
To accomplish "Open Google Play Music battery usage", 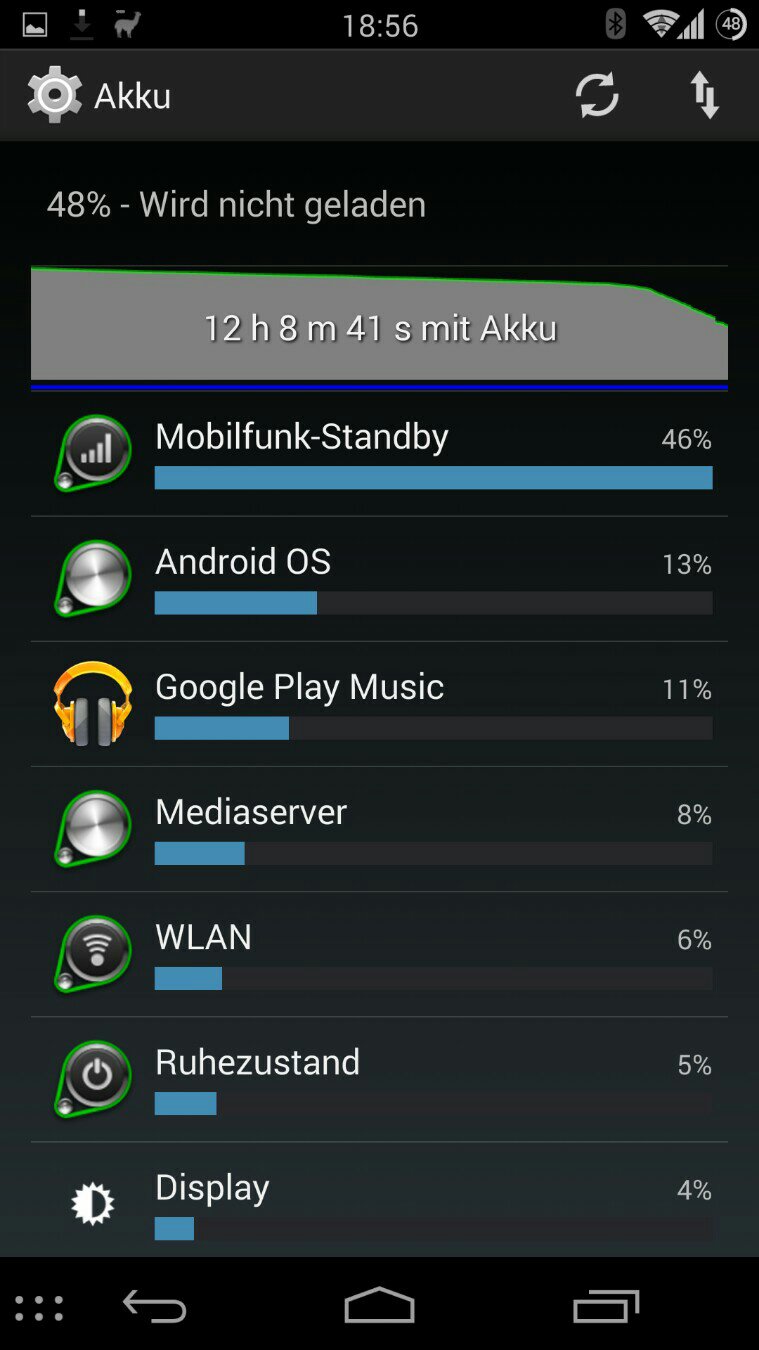I will coord(379,705).
